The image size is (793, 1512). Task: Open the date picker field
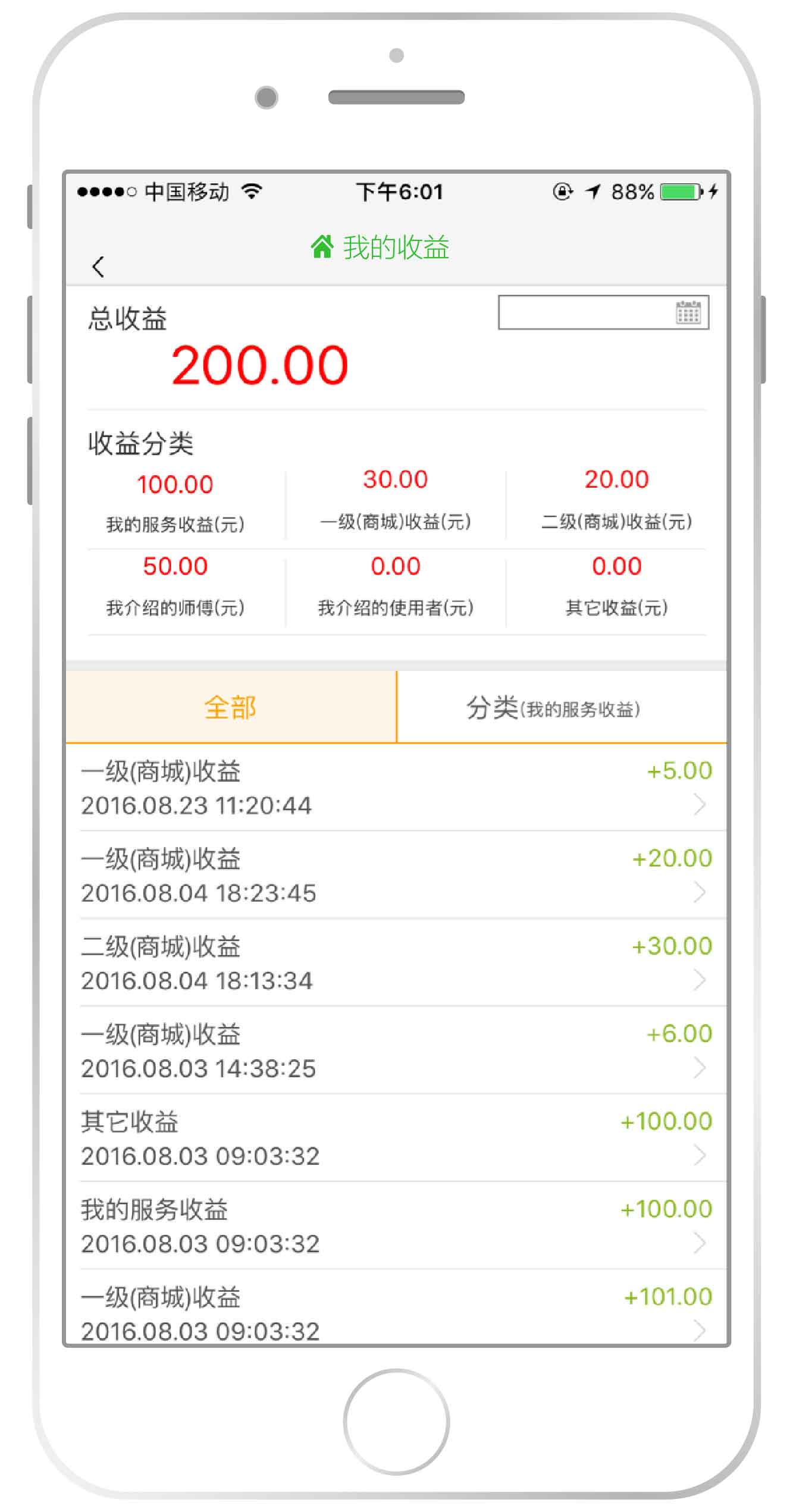[x=603, y=312]
